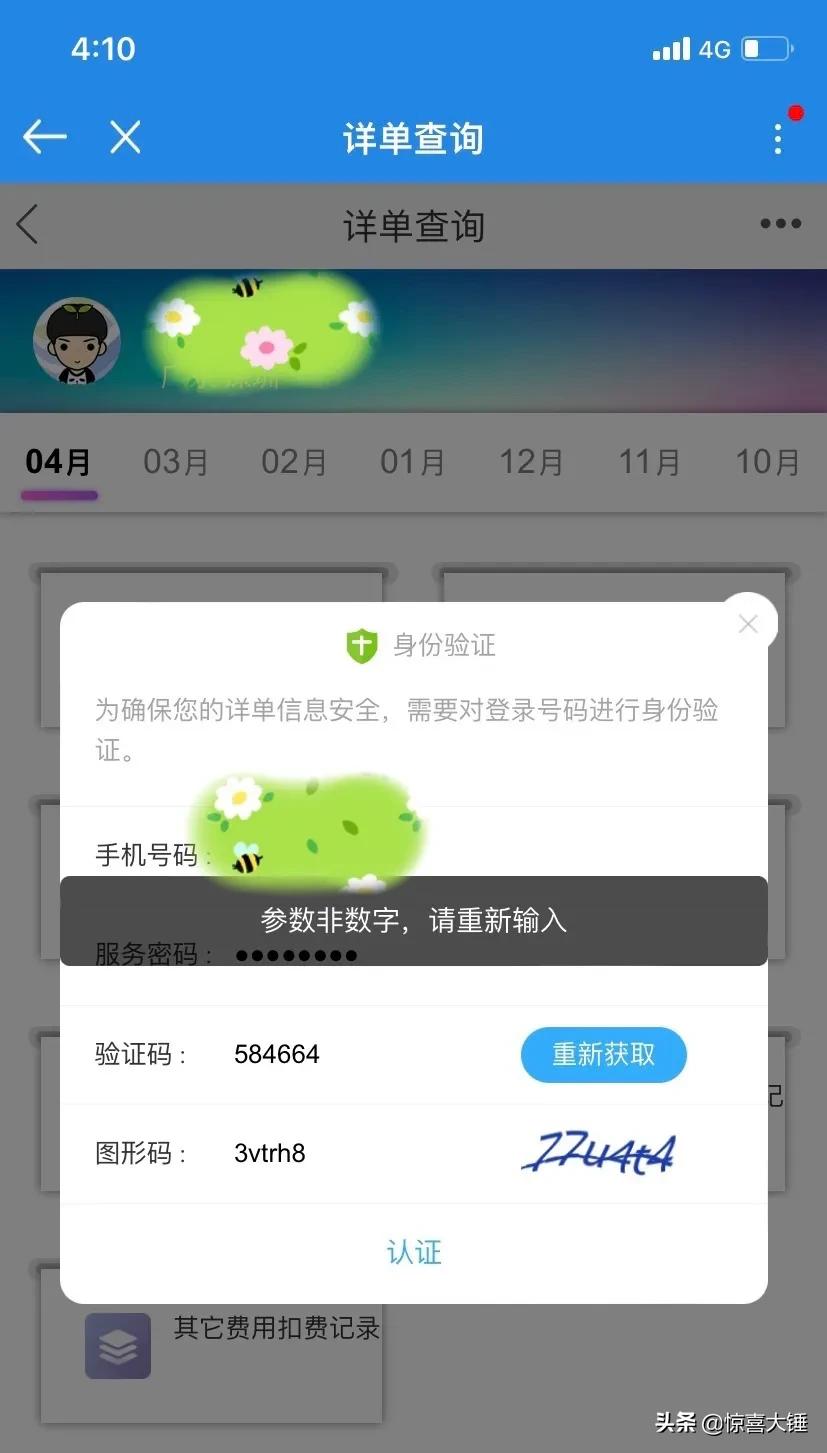This screenshot has width=827, height=1453.
Task: Open the 10月 month tab
Action: click(766, 462)
